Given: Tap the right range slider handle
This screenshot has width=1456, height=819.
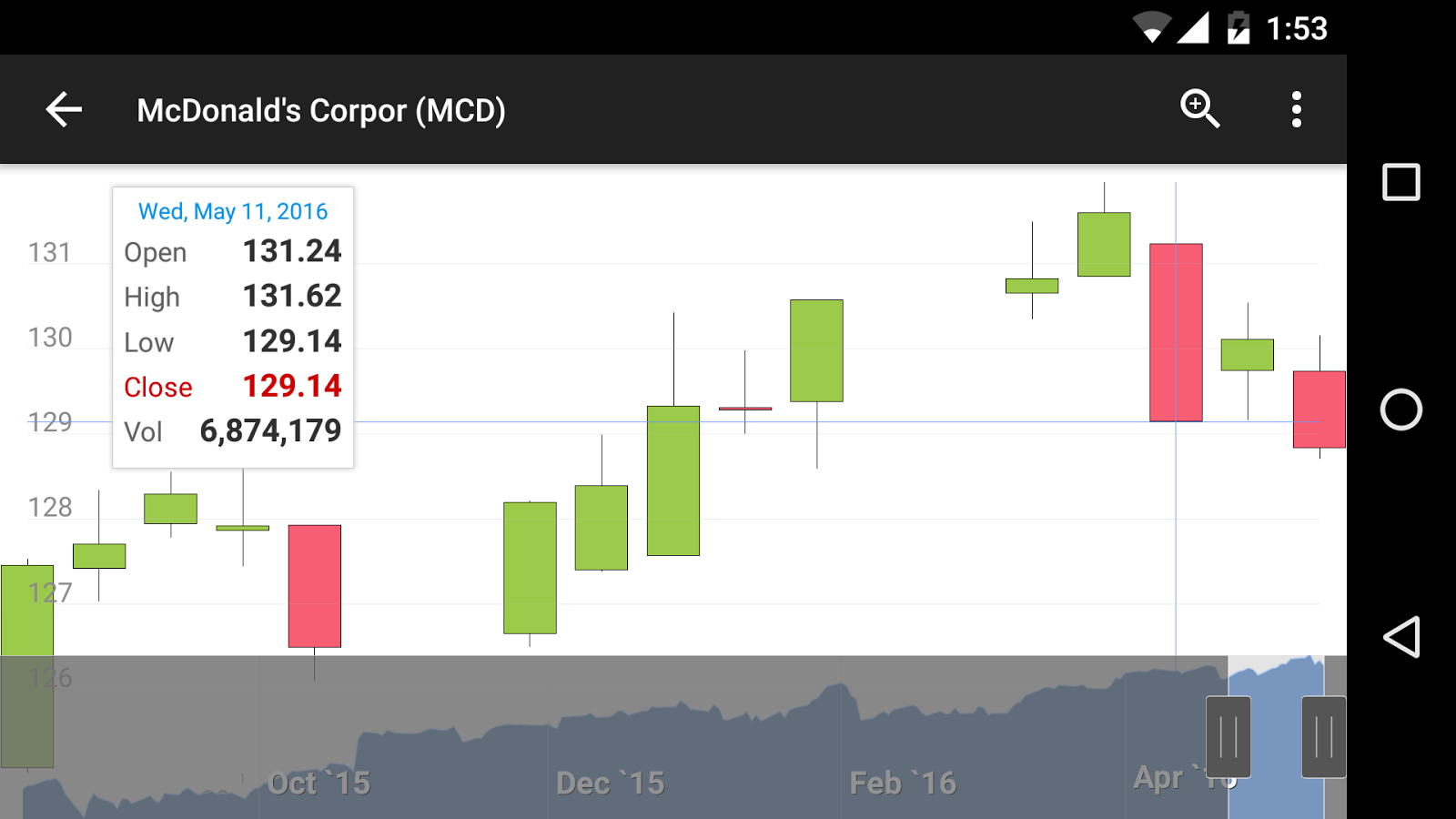Looking at the screenshot, I should click(x=1323, y=736).
